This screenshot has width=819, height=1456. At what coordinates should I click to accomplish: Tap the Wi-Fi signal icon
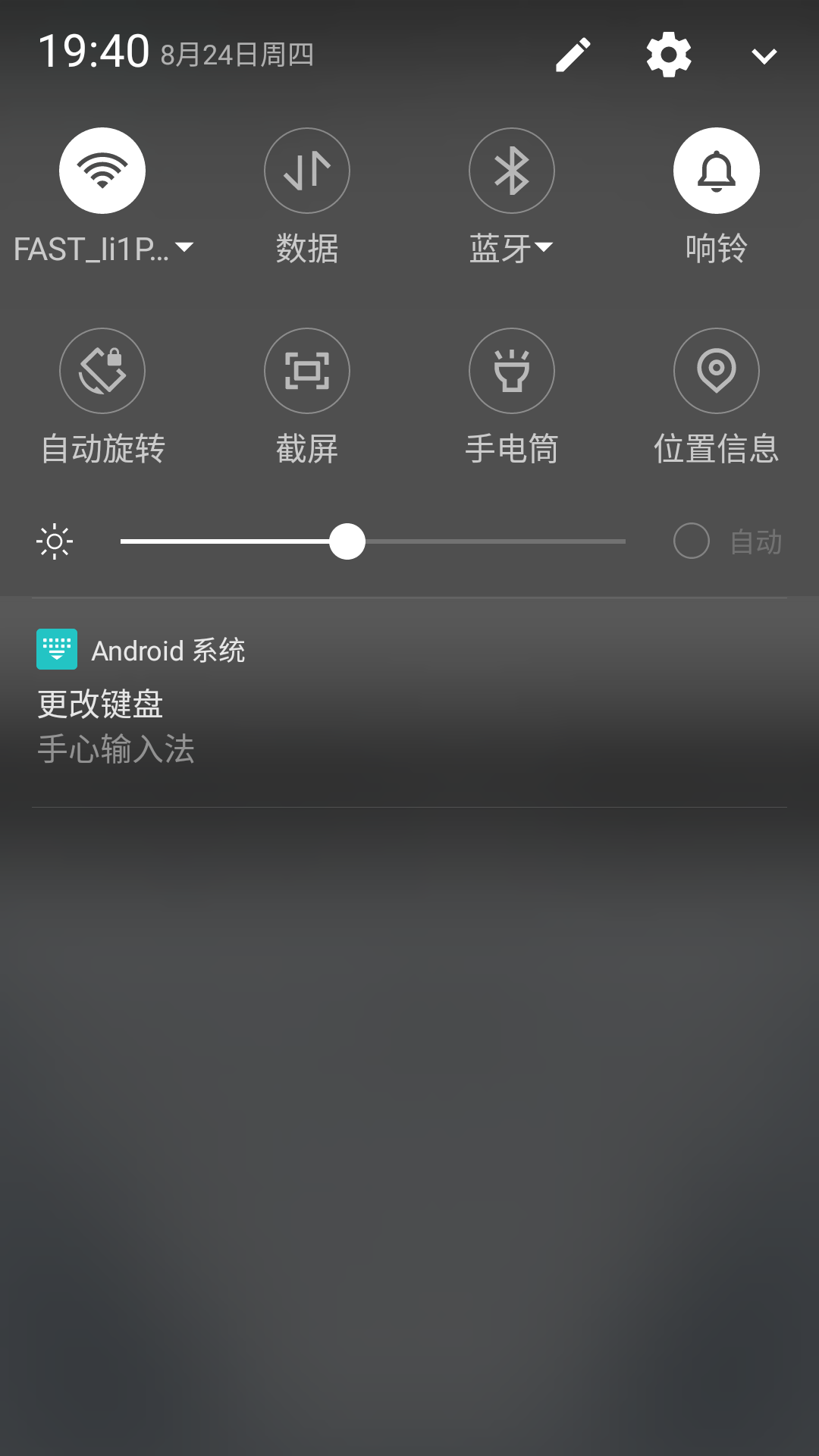102,170
